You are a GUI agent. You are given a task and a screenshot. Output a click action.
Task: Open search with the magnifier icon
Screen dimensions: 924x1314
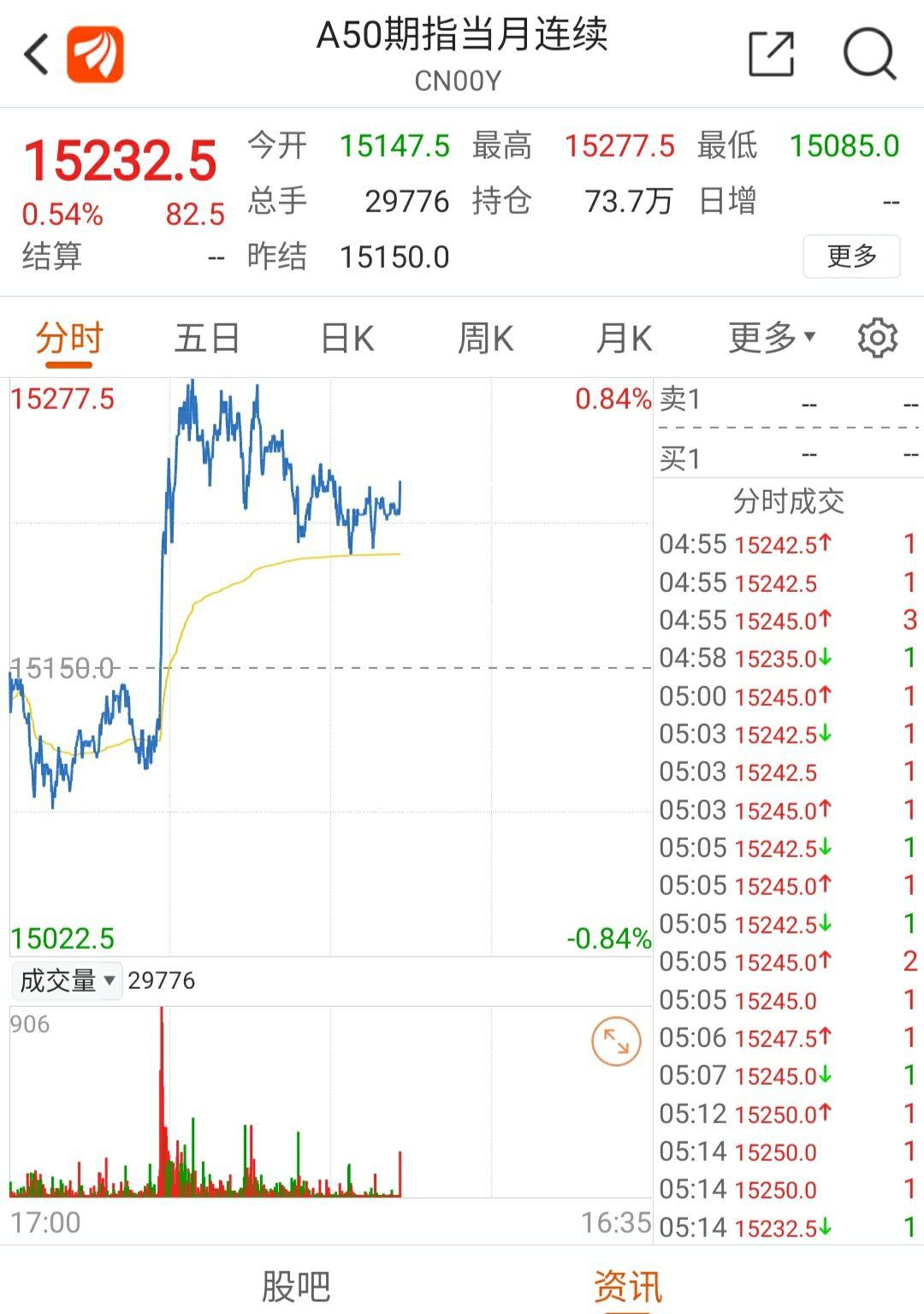[x=870, y=53]
